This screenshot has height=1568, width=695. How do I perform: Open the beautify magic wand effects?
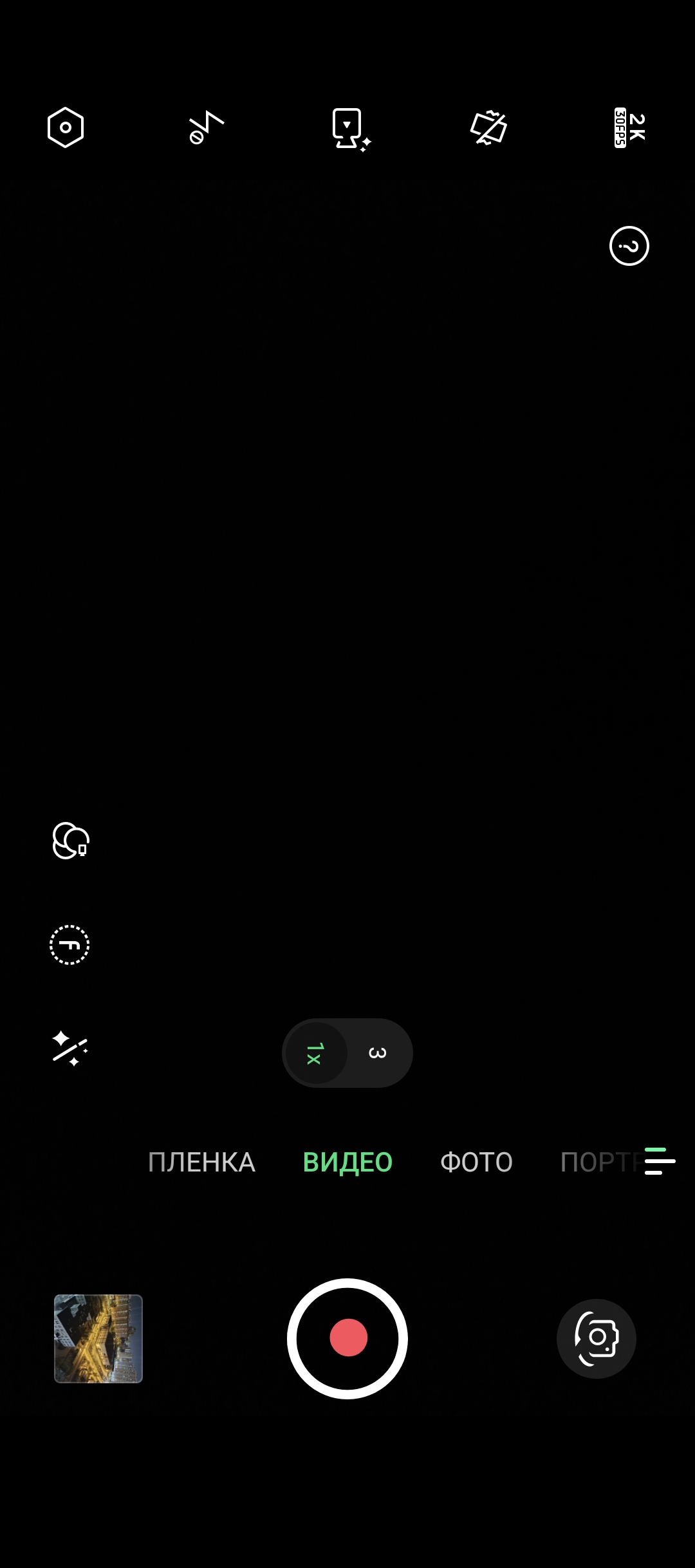click(69, 1049)
